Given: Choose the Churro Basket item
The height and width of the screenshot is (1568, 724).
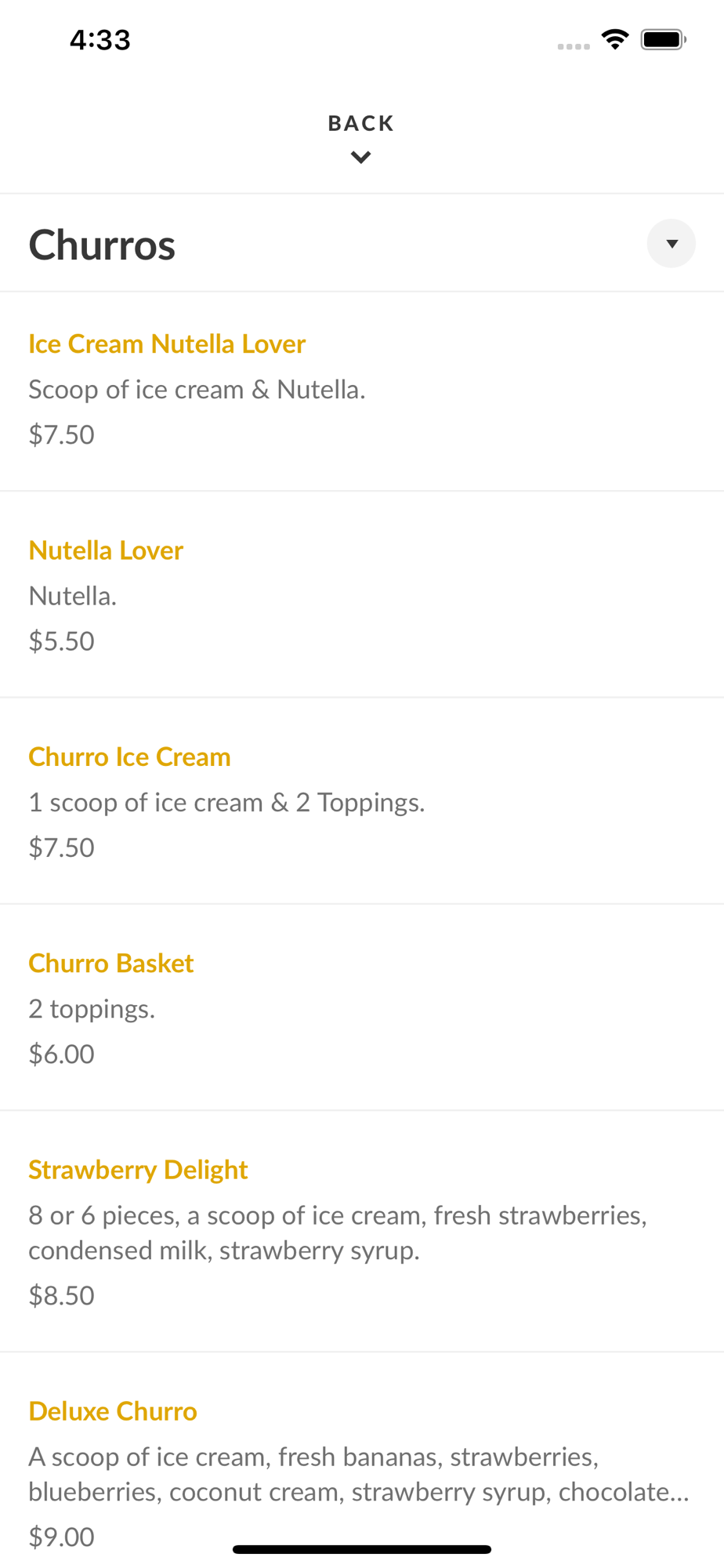Looking at the screenshot, I should pos(362,1007).
